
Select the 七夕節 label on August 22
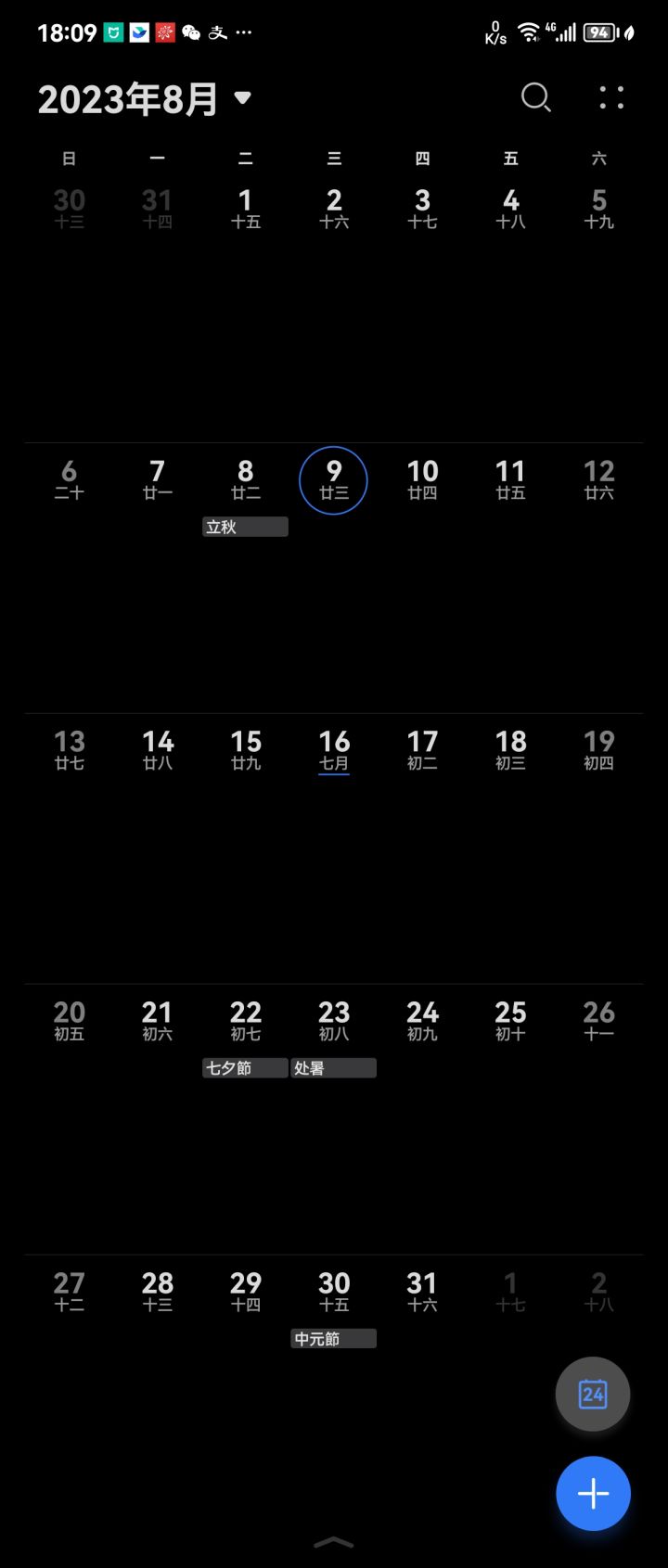point(244,1067)
